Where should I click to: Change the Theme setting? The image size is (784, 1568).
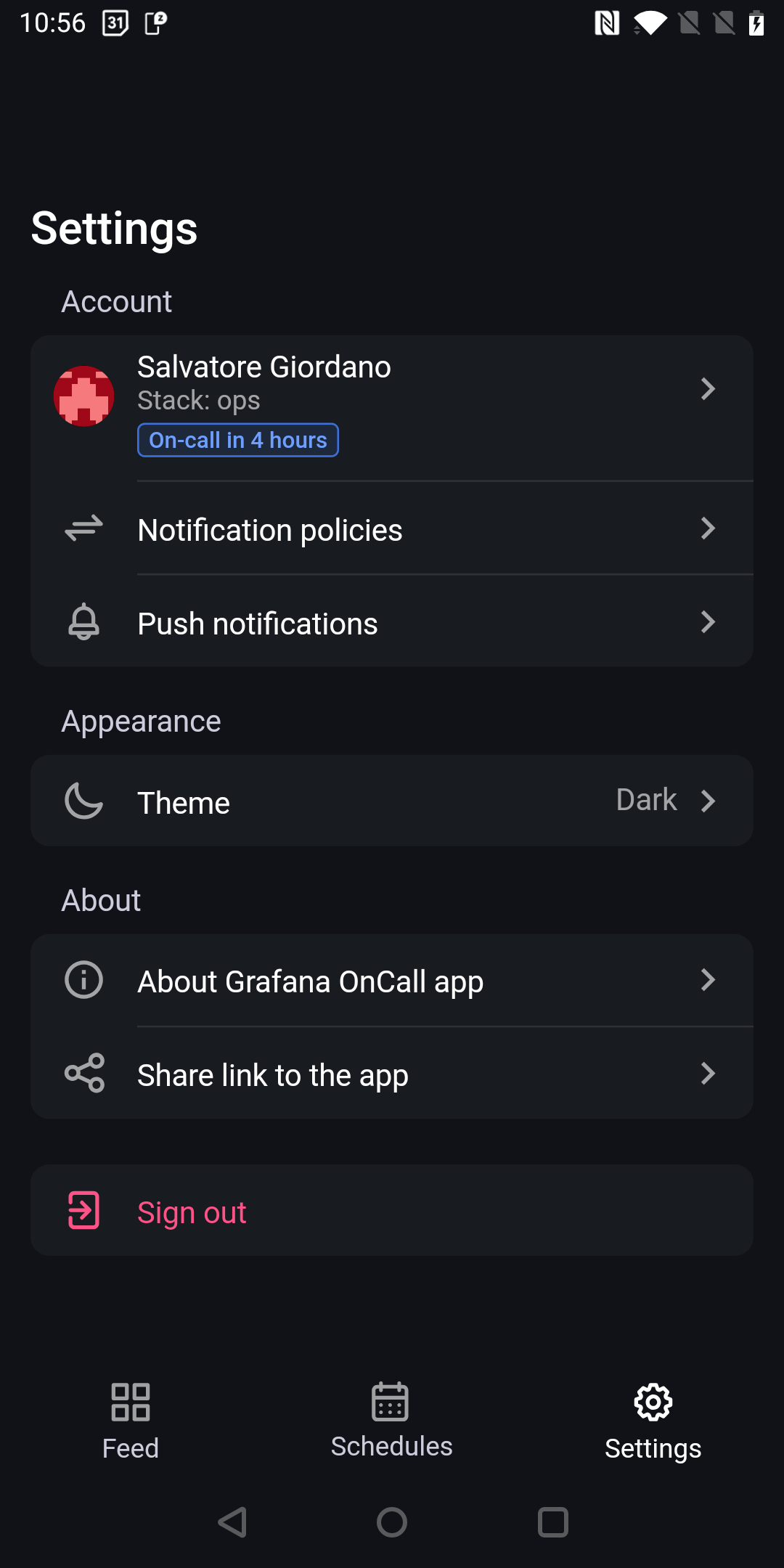click(392, 801)
